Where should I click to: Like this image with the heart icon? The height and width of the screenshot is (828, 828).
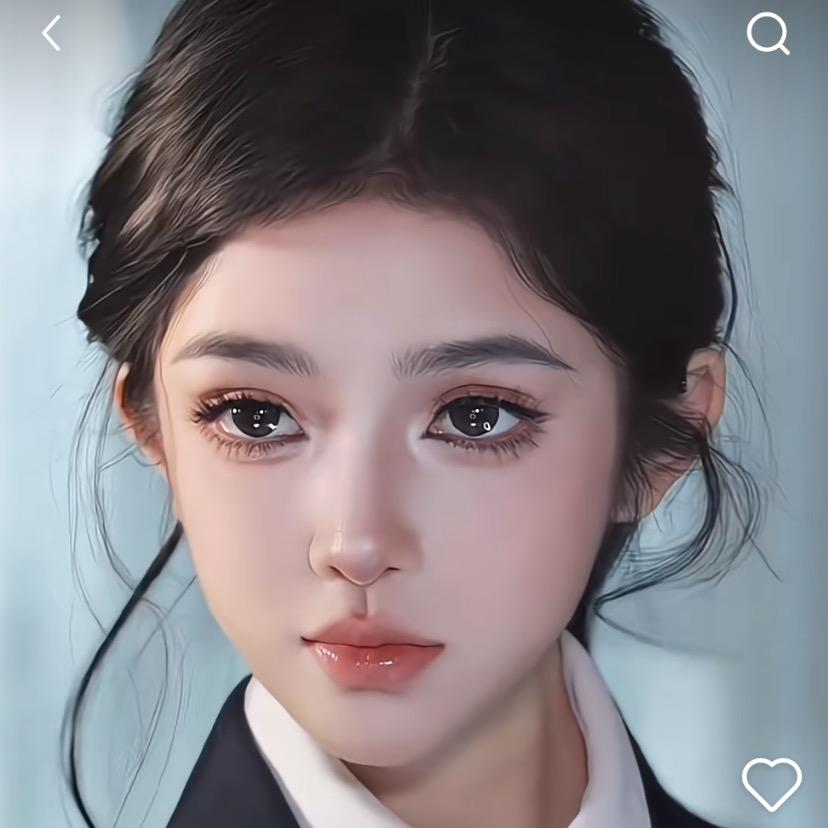(771, 784)
